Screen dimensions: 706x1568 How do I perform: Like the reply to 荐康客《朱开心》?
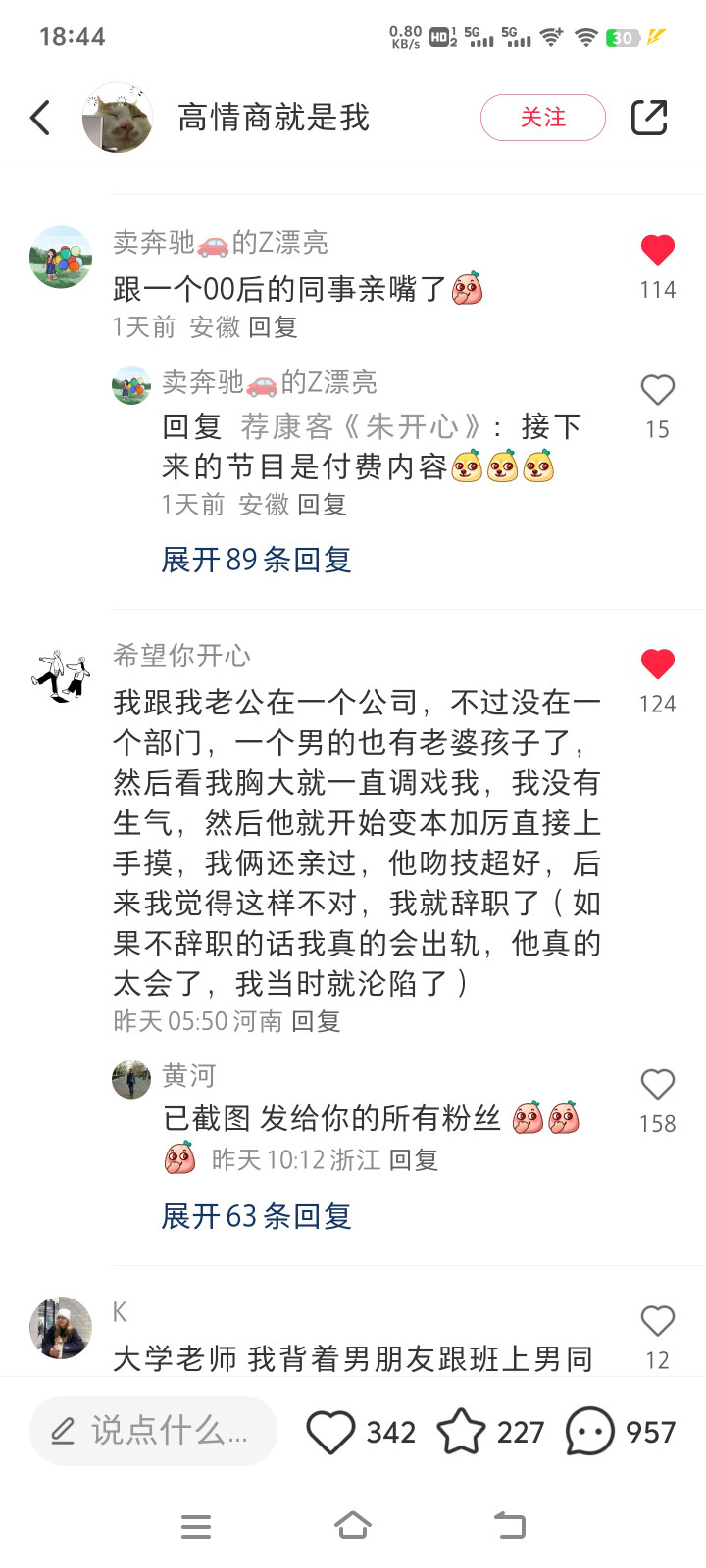click(x=657, y=391)
